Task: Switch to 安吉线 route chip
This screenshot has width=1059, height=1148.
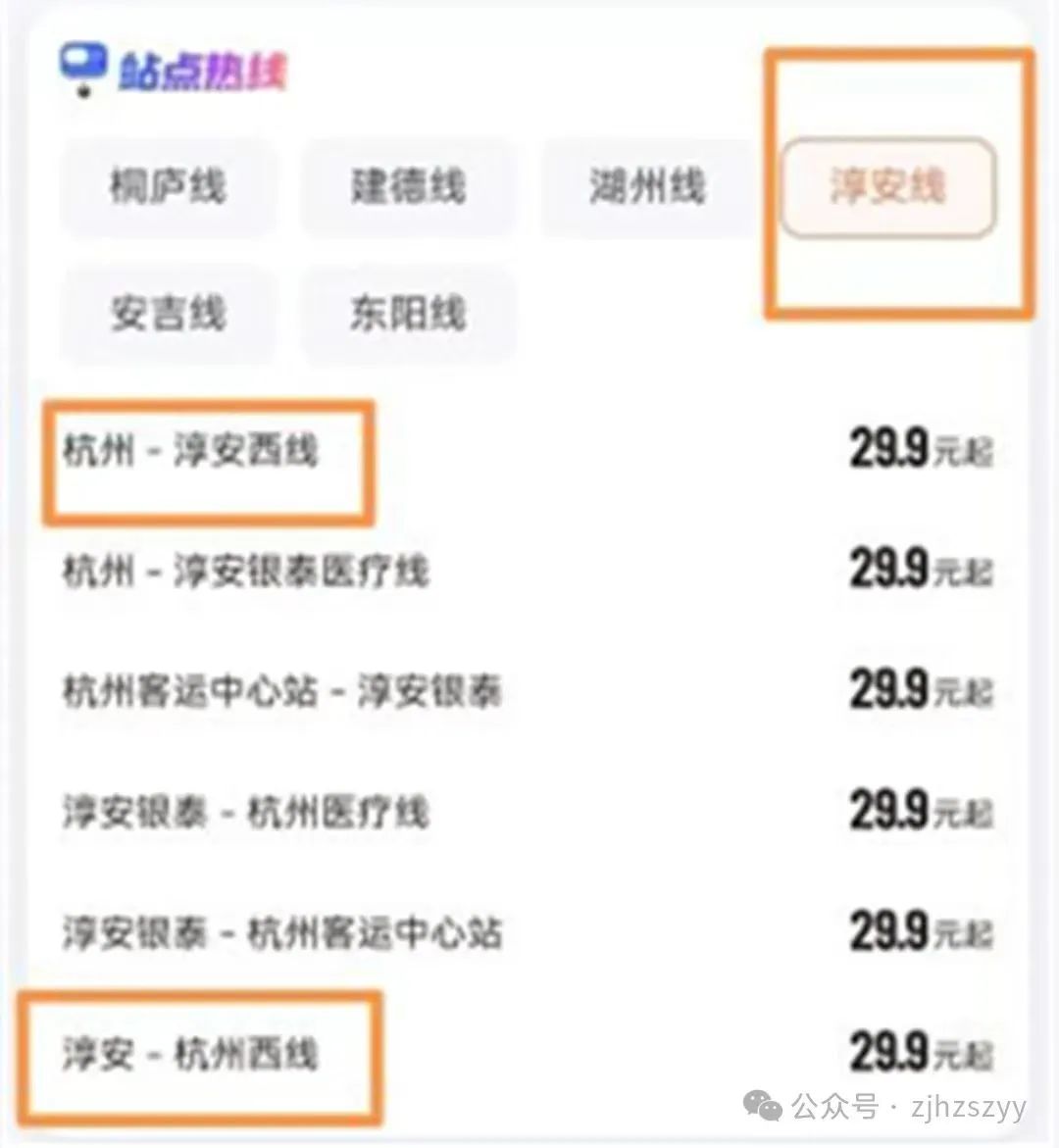Action: pos(168,315)
